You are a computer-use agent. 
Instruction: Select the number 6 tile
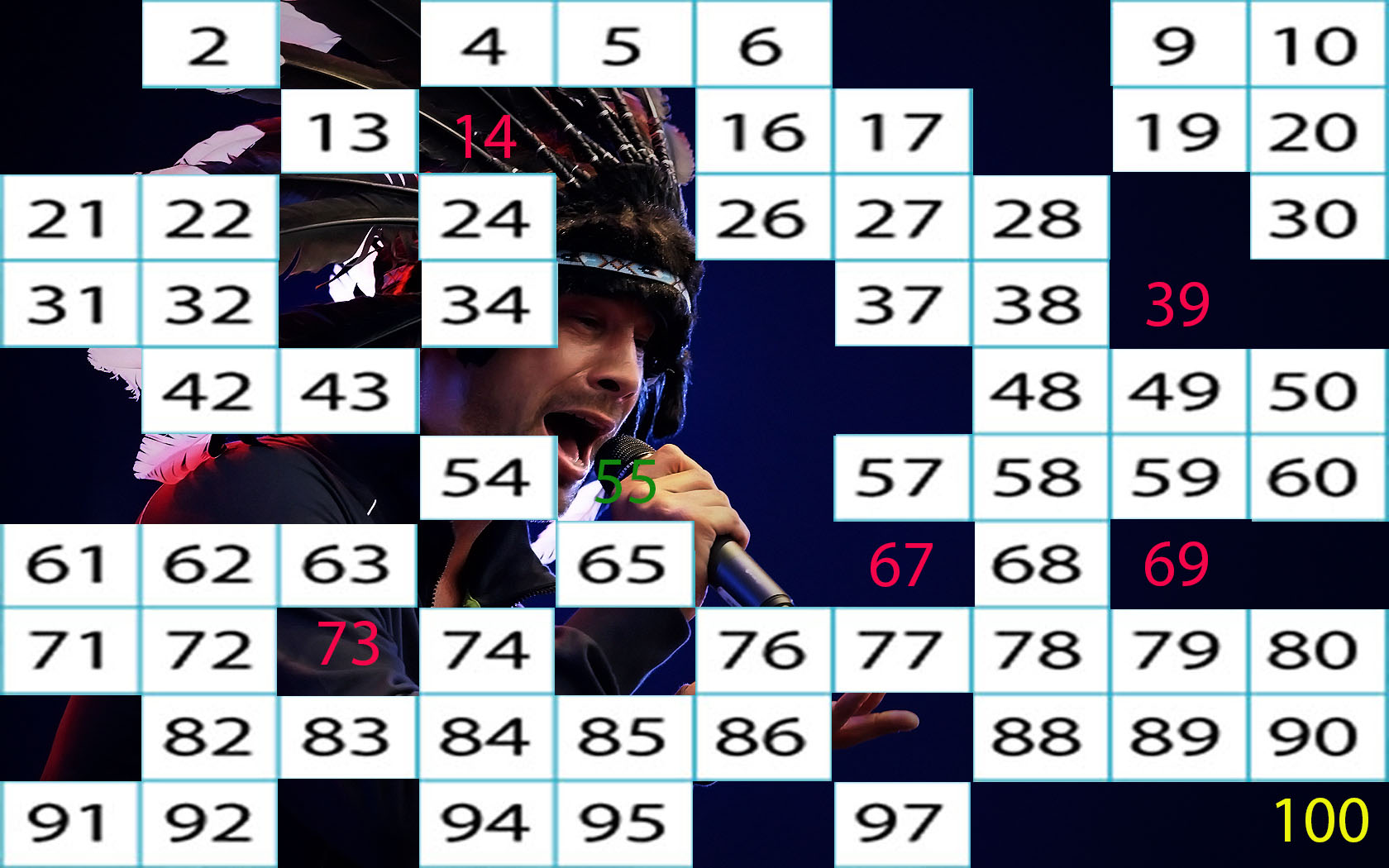(763, 45)
